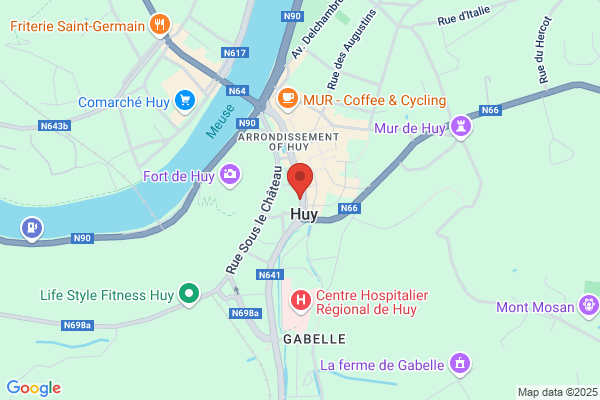Select the Life Style Fitness Huy marker
Screen dimensions: 600x400
pyautogui.click(x=189, y=294)
